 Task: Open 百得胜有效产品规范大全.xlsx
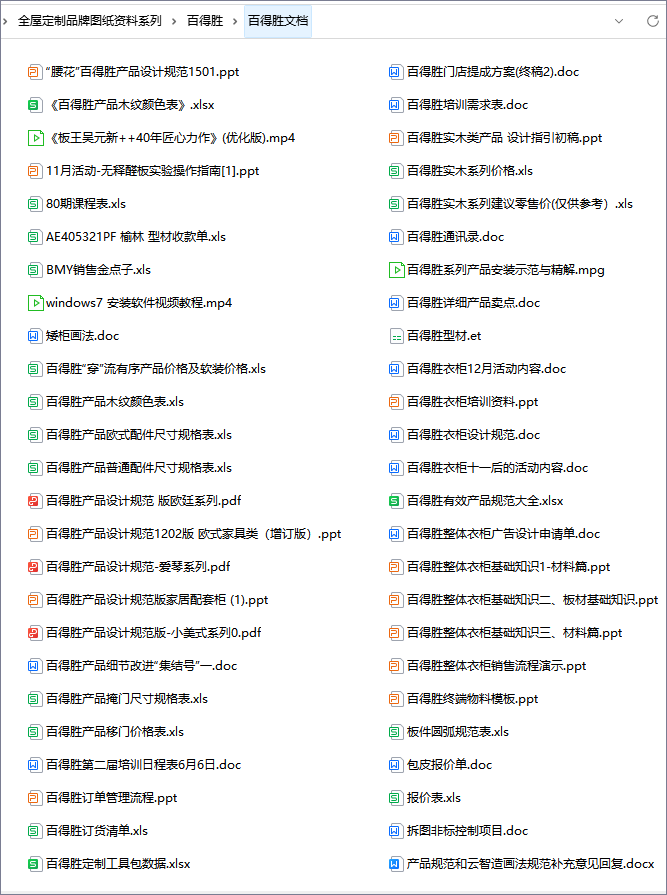(x=484, y=501)
